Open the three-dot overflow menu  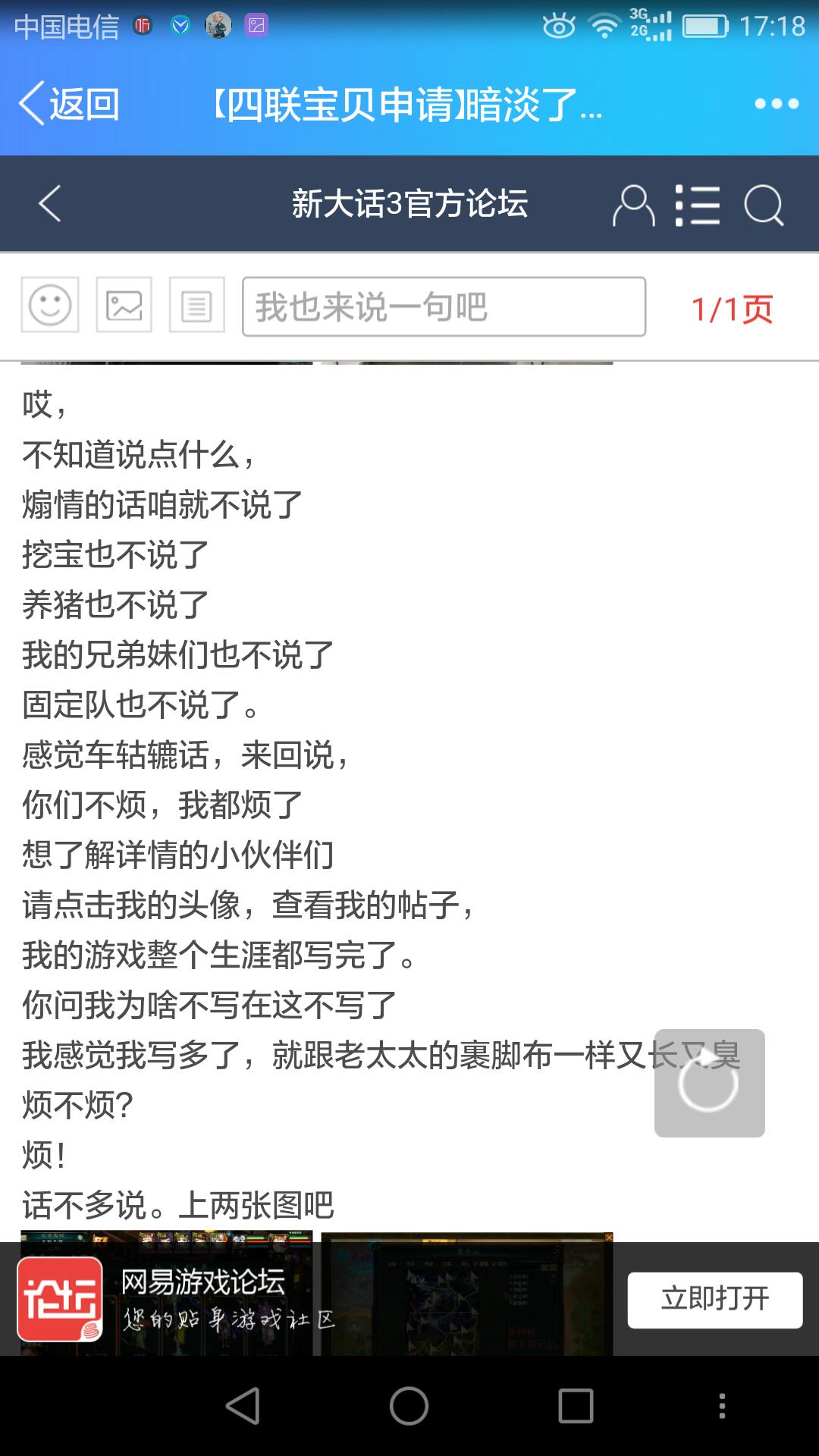click(x=777, y=104)
